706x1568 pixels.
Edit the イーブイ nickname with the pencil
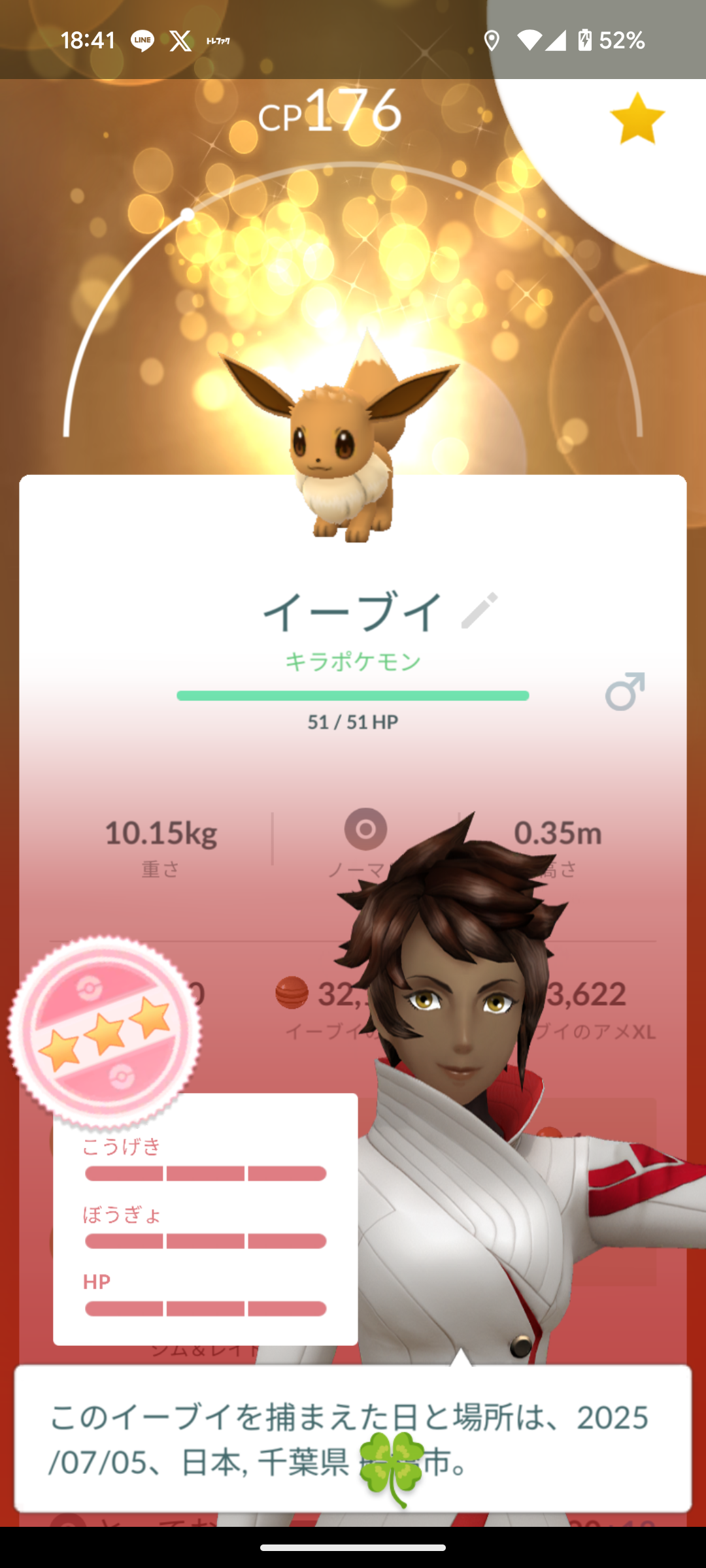click(x=479, y=611)
